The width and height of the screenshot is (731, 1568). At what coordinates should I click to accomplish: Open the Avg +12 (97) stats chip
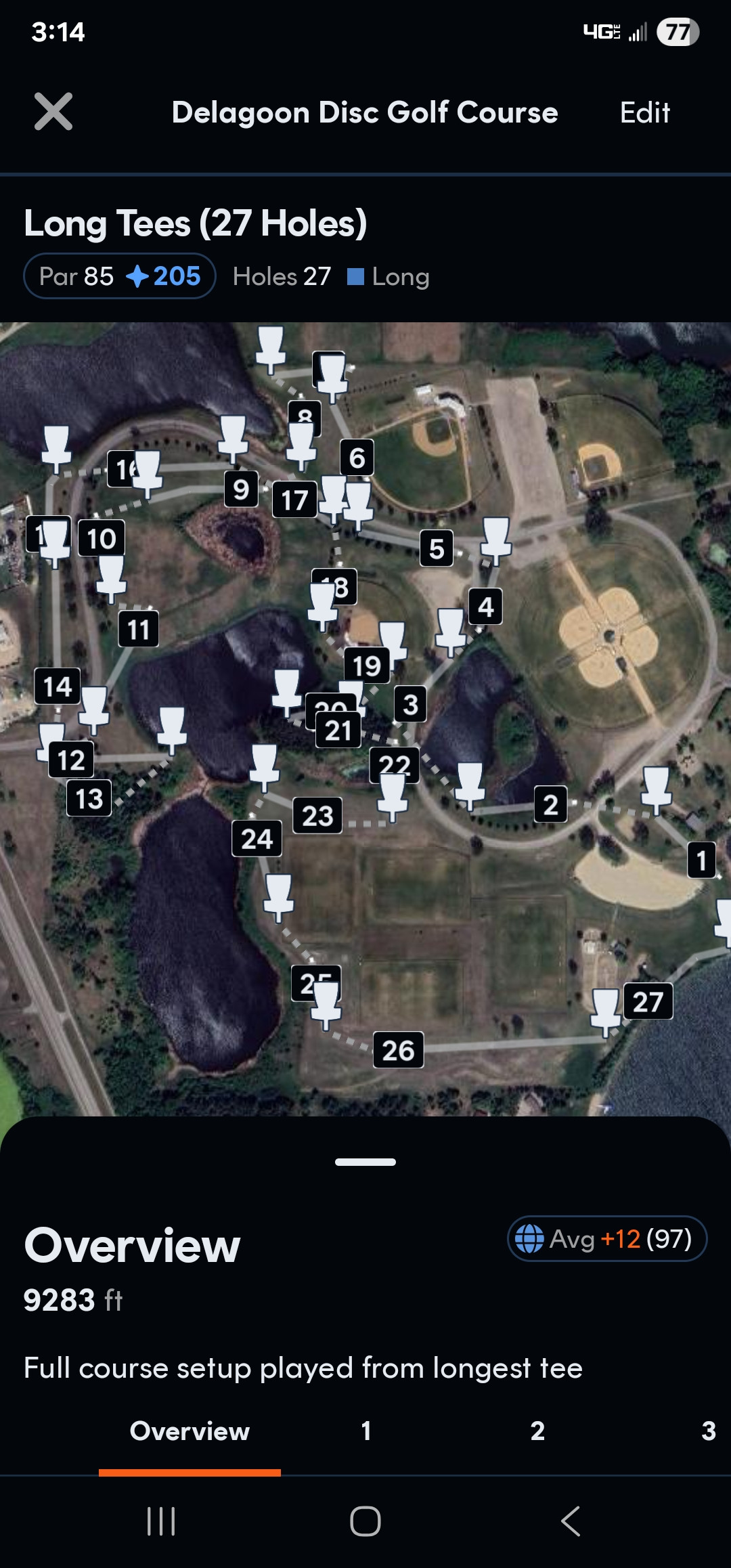pyautogui.click(x=606, y=1239)
